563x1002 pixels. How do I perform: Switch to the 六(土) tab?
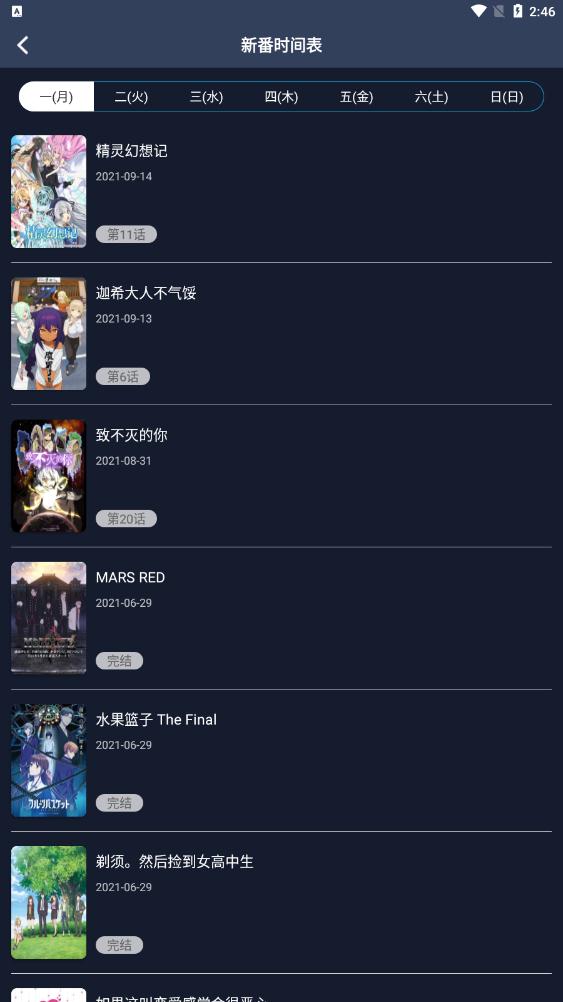tap(431, 96)
